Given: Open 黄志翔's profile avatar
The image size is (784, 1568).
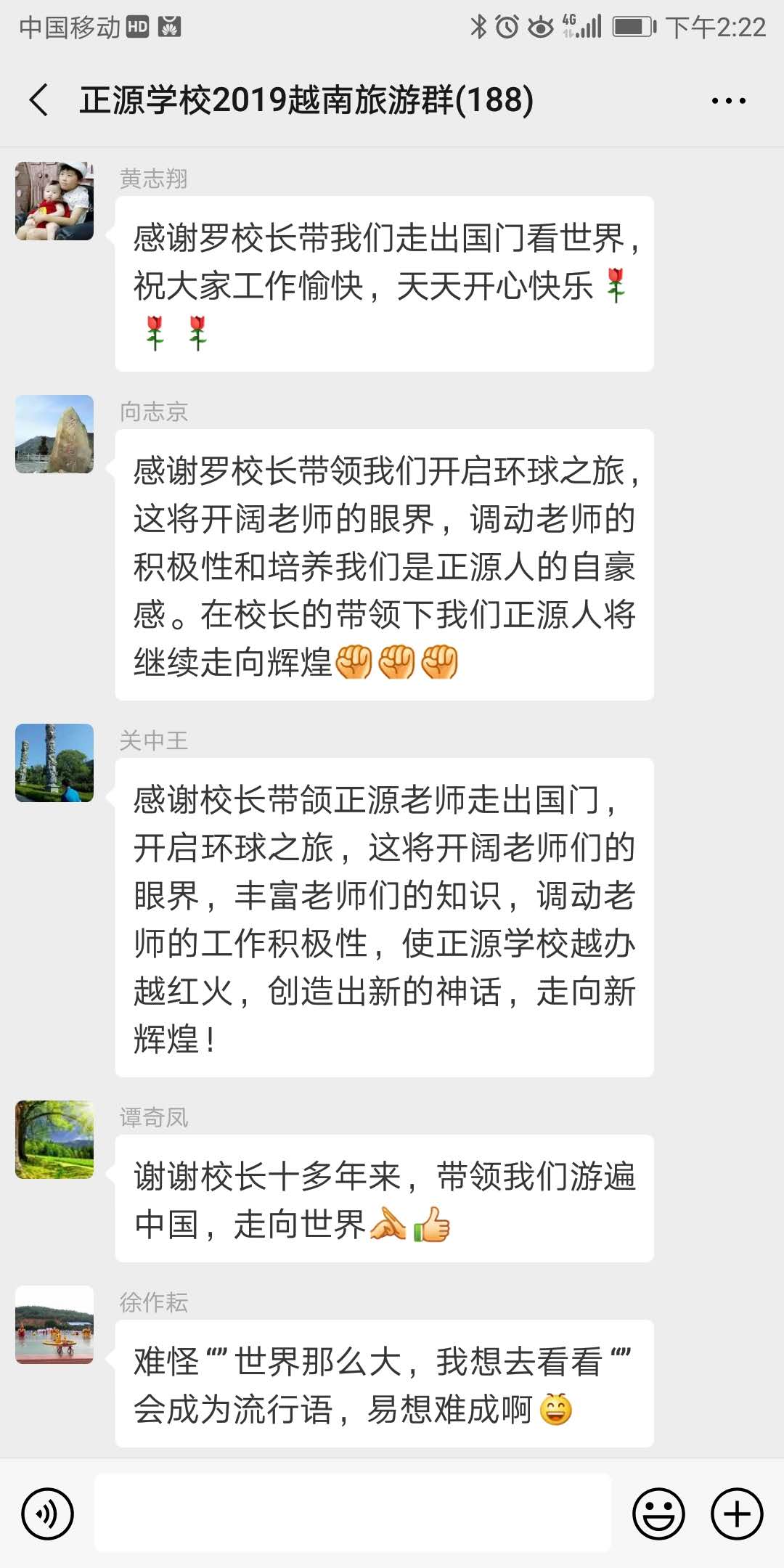Looking at the screenshot, I should (54, 201).
